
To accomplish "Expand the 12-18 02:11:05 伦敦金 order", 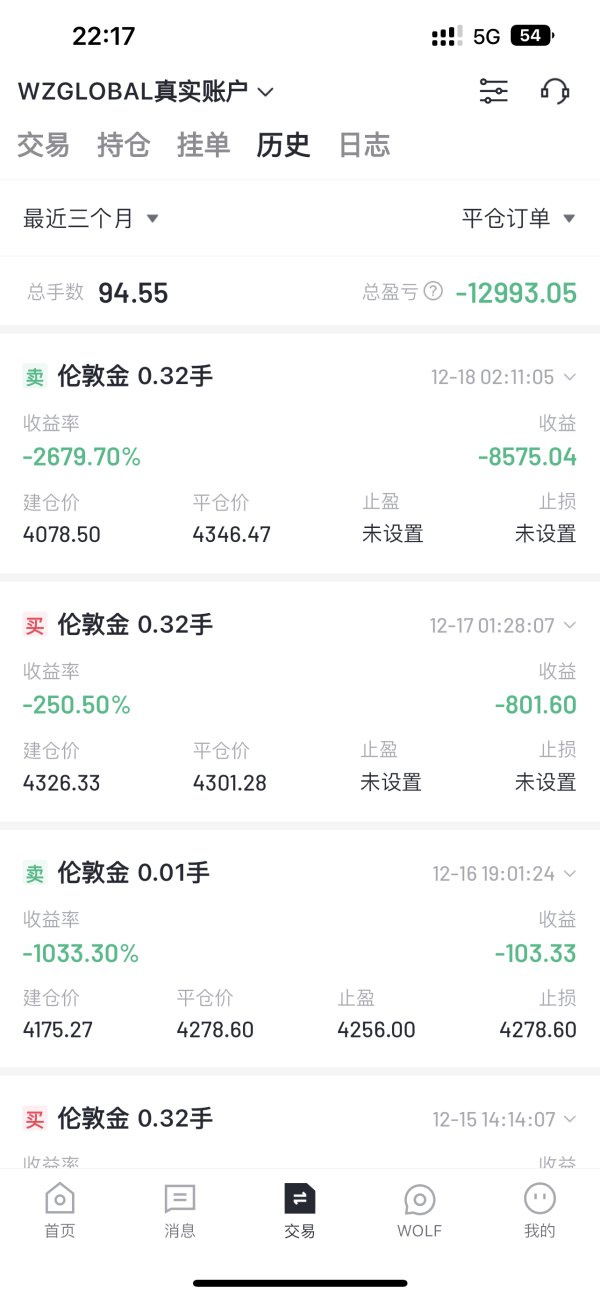I will click(569, 377).
